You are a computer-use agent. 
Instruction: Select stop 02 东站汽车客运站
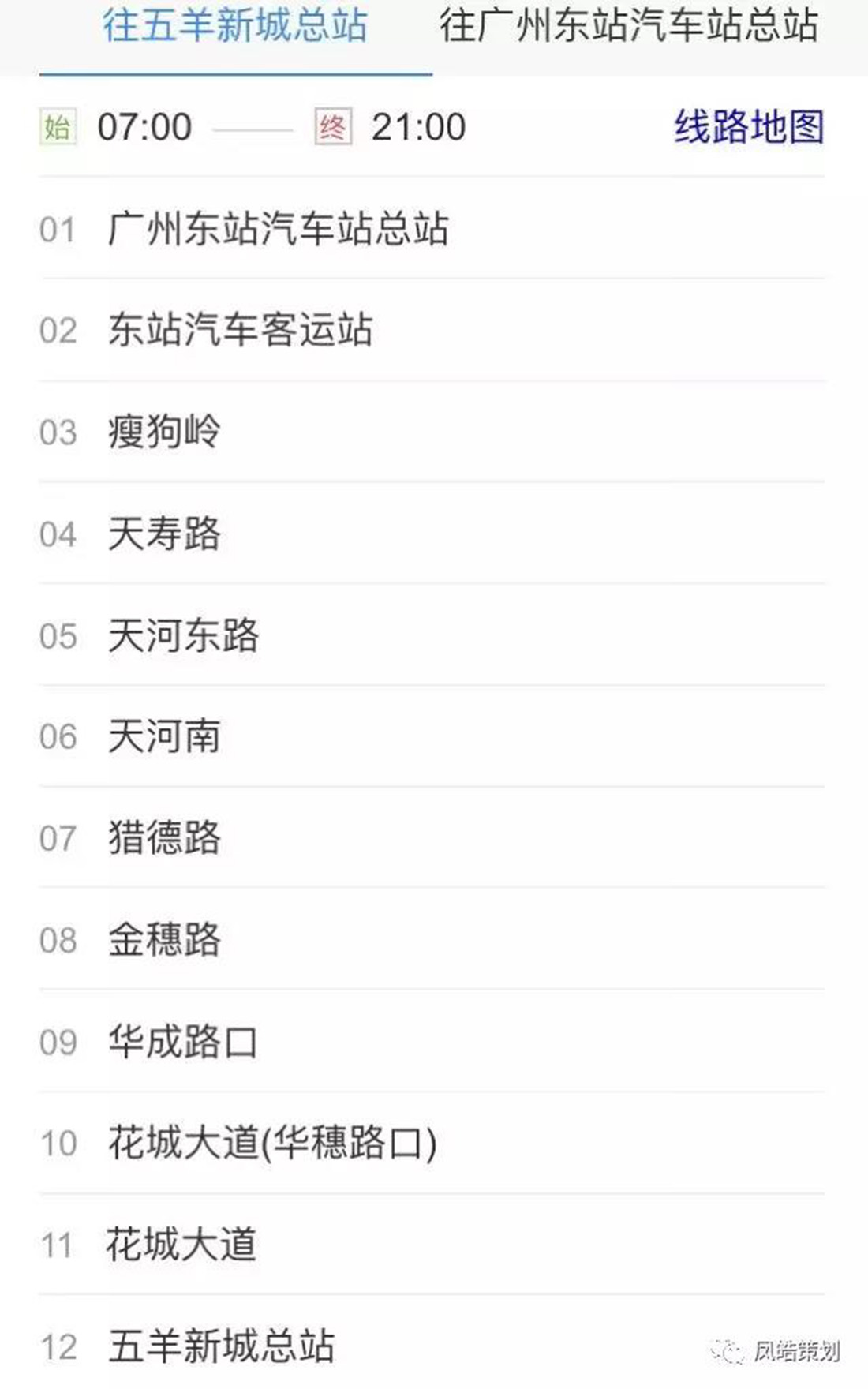click(432, 330)
